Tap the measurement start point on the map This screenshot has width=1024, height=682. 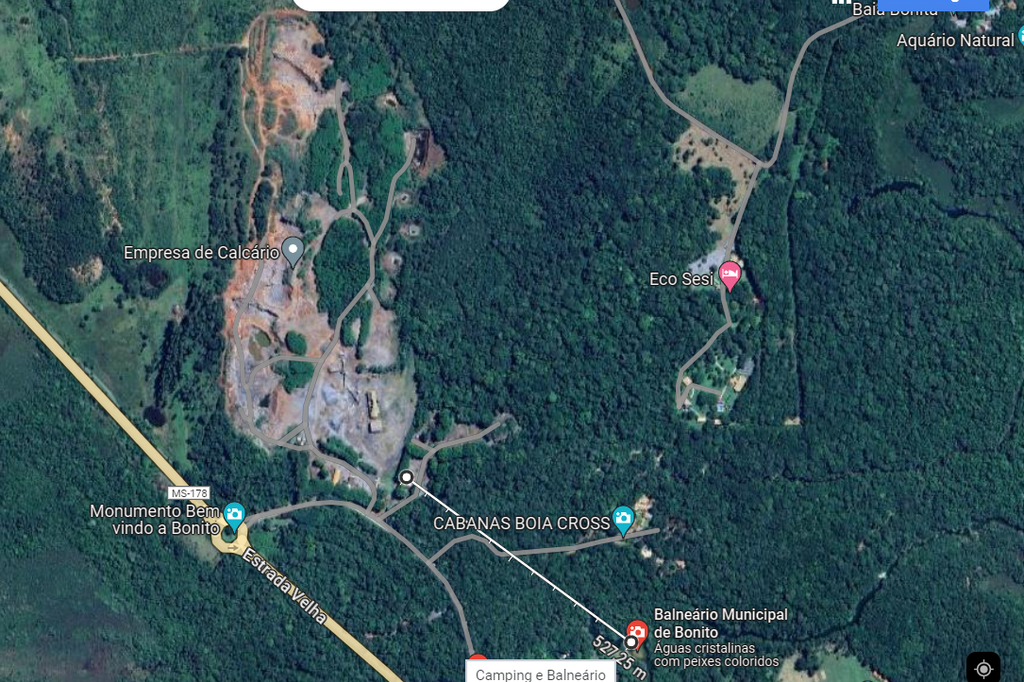406,478
